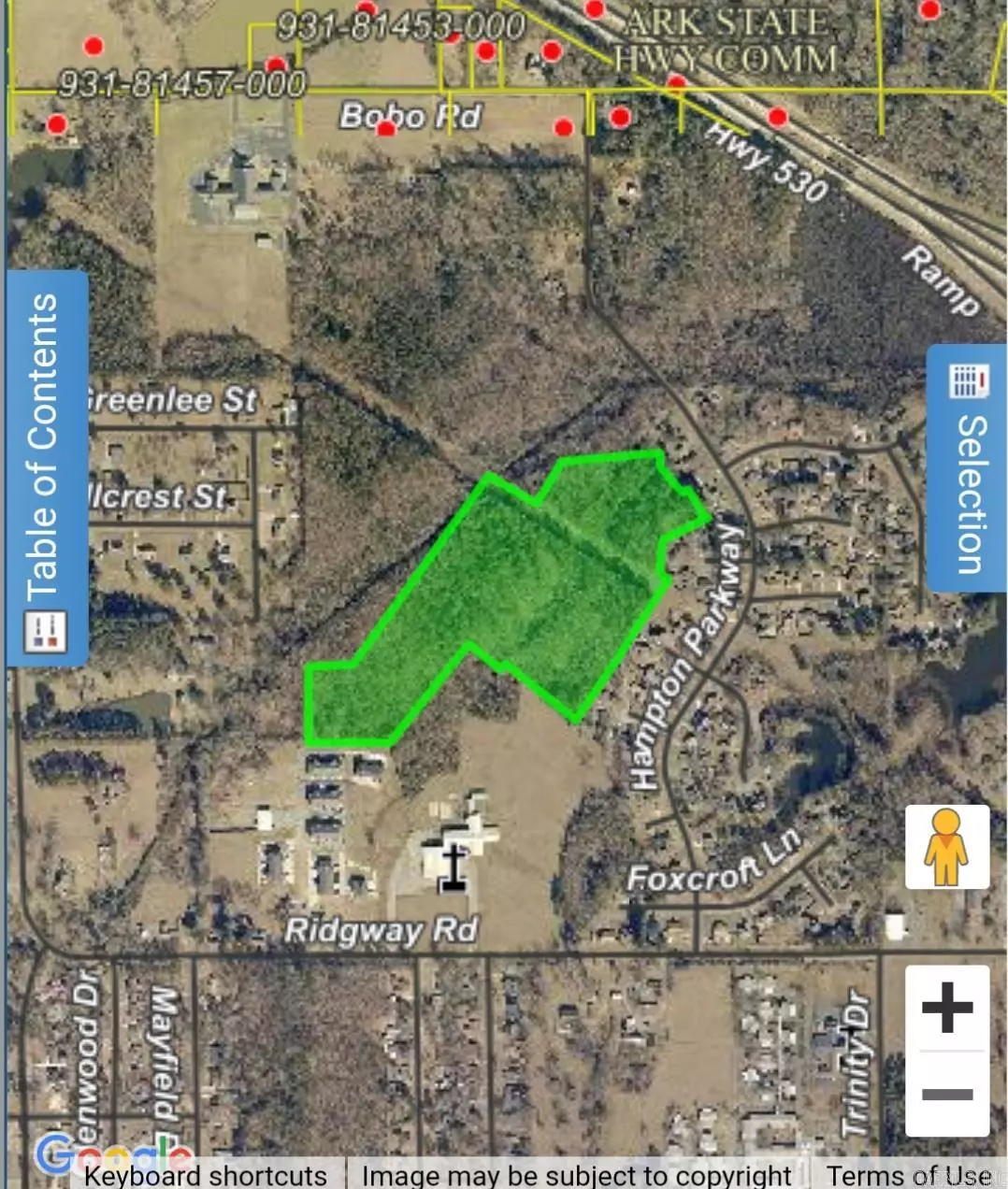
Task: Click the legend icon on Table of Contents tab
Action: coord(43,632)
